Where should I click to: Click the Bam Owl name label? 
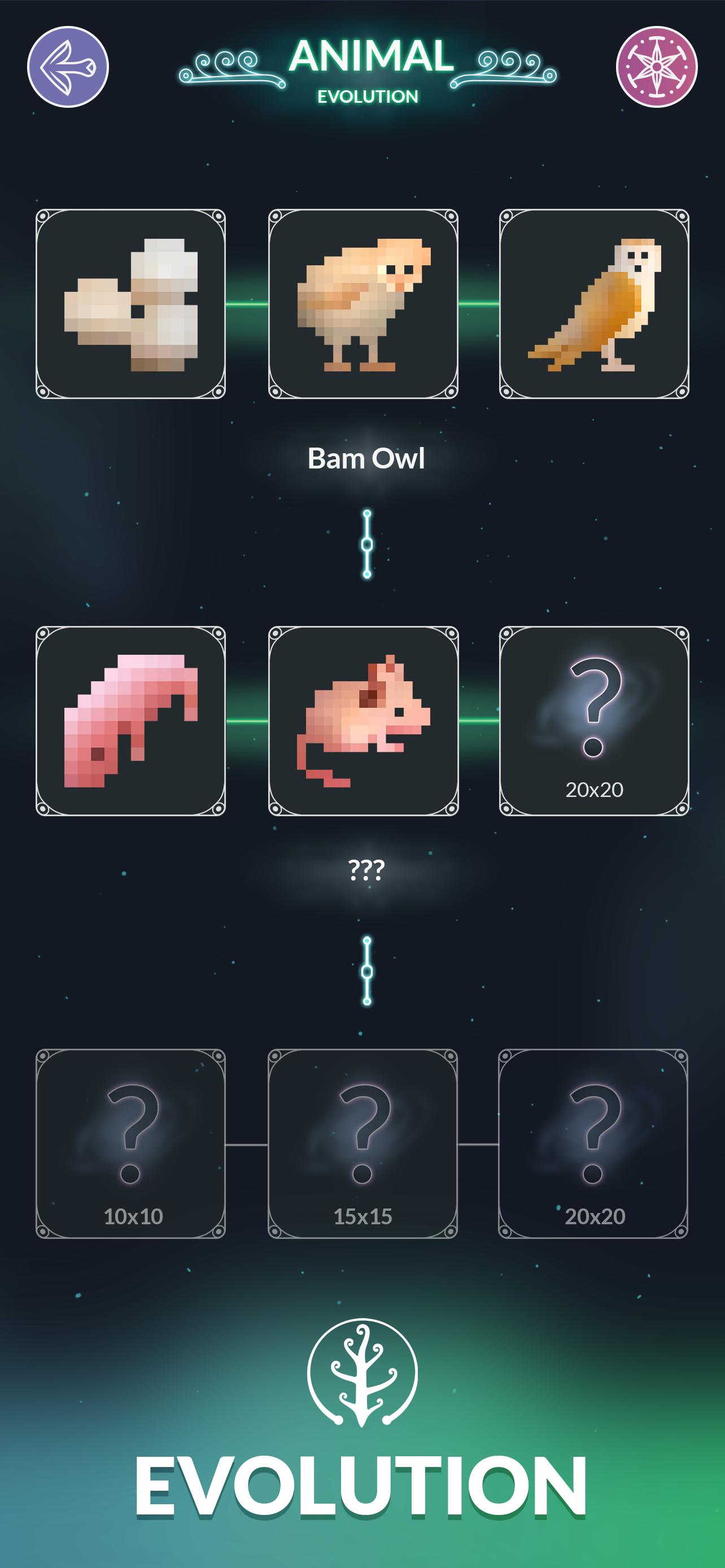[365, 458]
